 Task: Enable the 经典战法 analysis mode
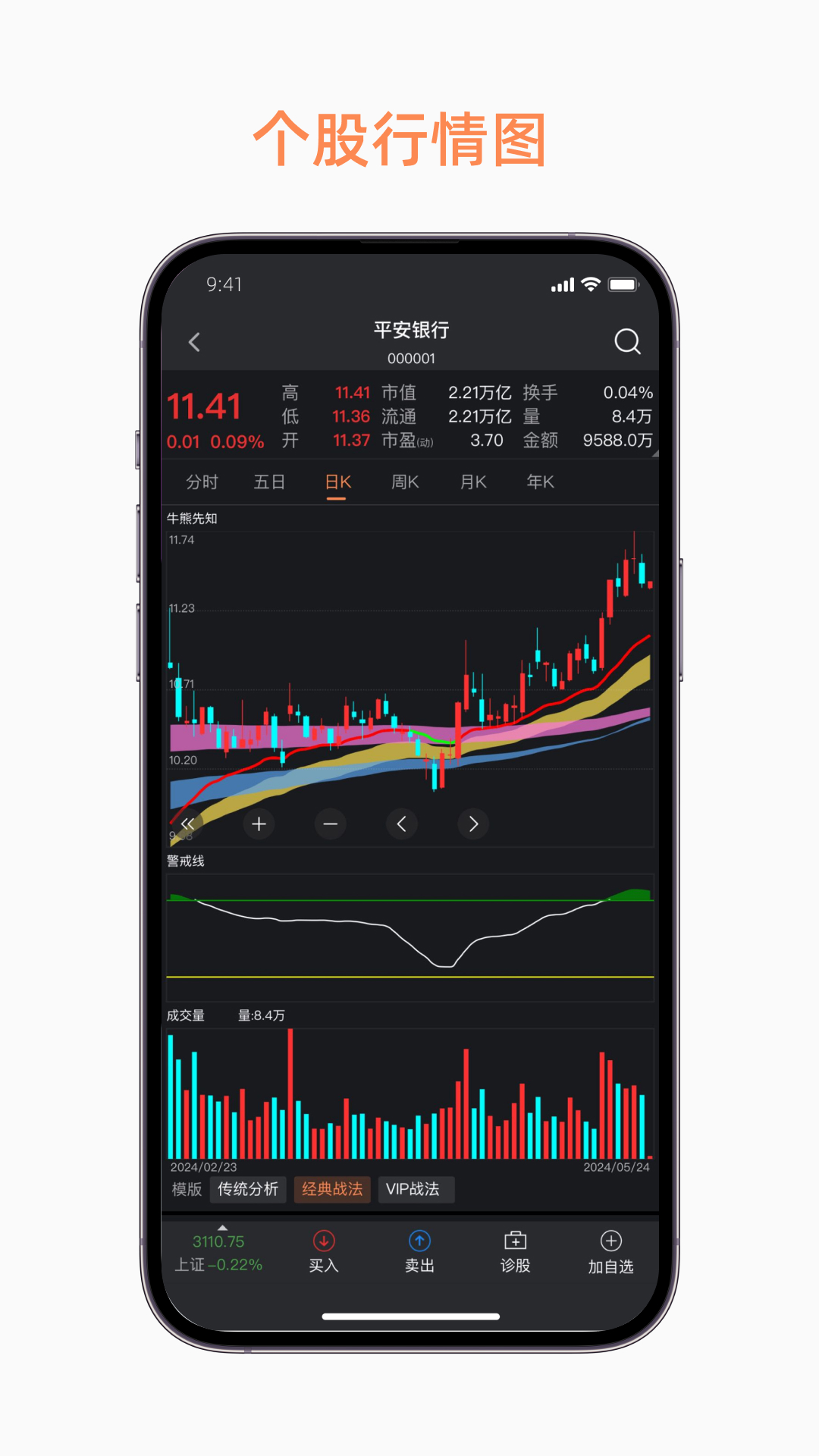click(x=333, y=1189)
